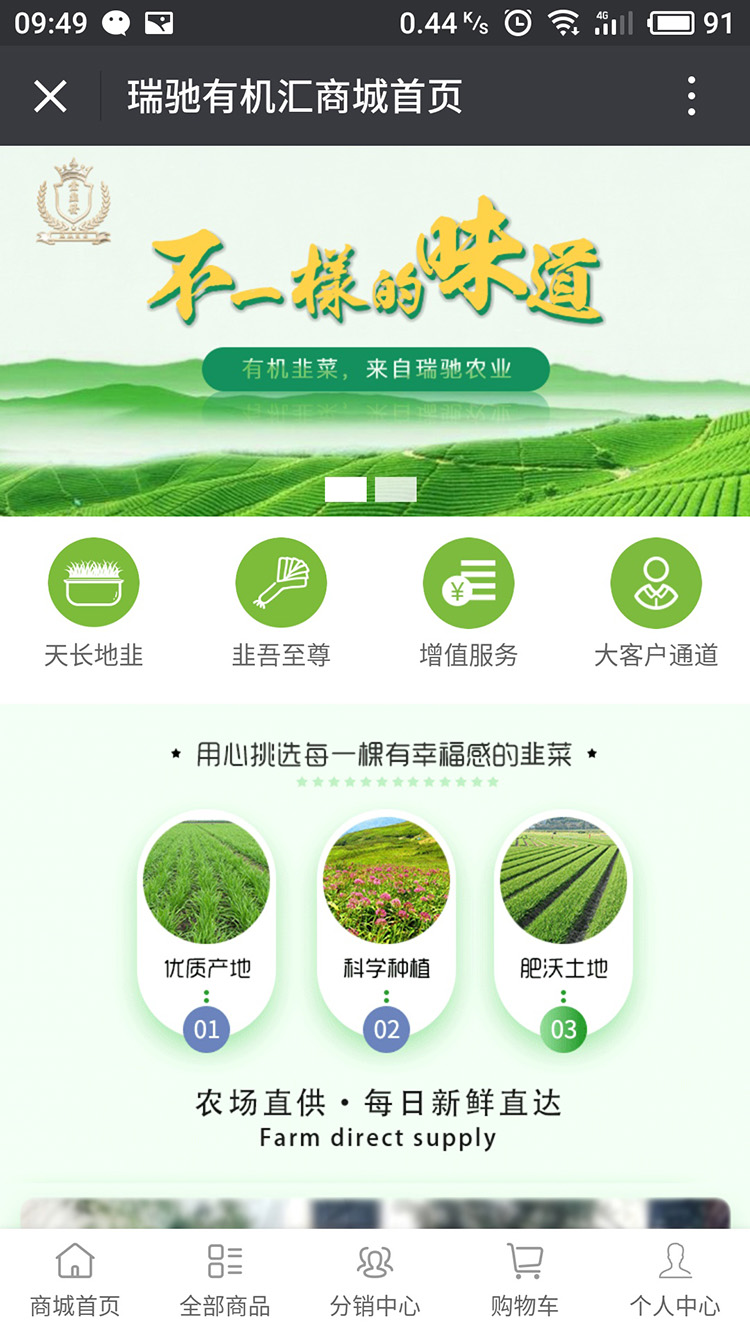This screenshot has width=750, height=1333.
Task: Open the 天长地韭 category icon
Action: click(x=94, y=581)
